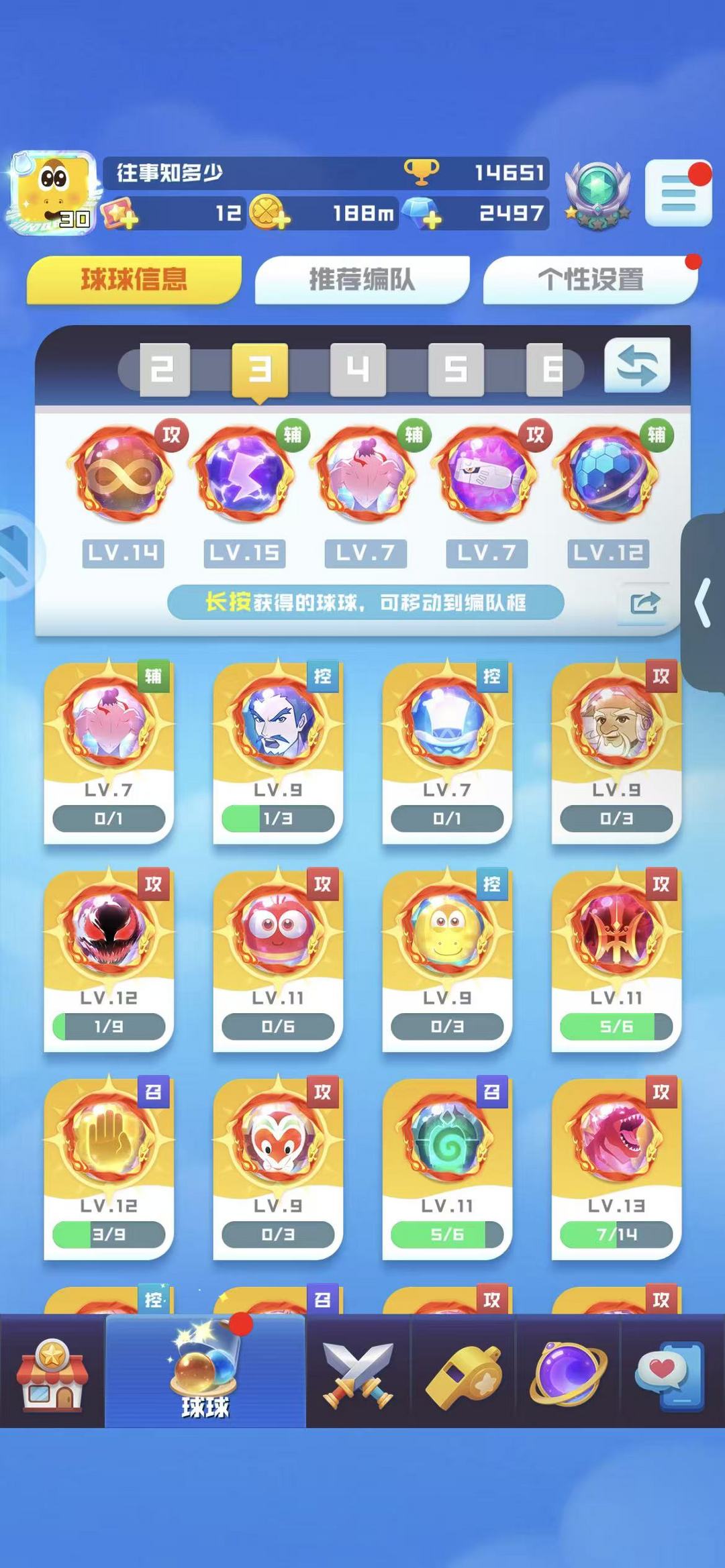
Task: Open the LV.9 monkey king ball card
Action: pyautogui.click(x=278, y=1169)
